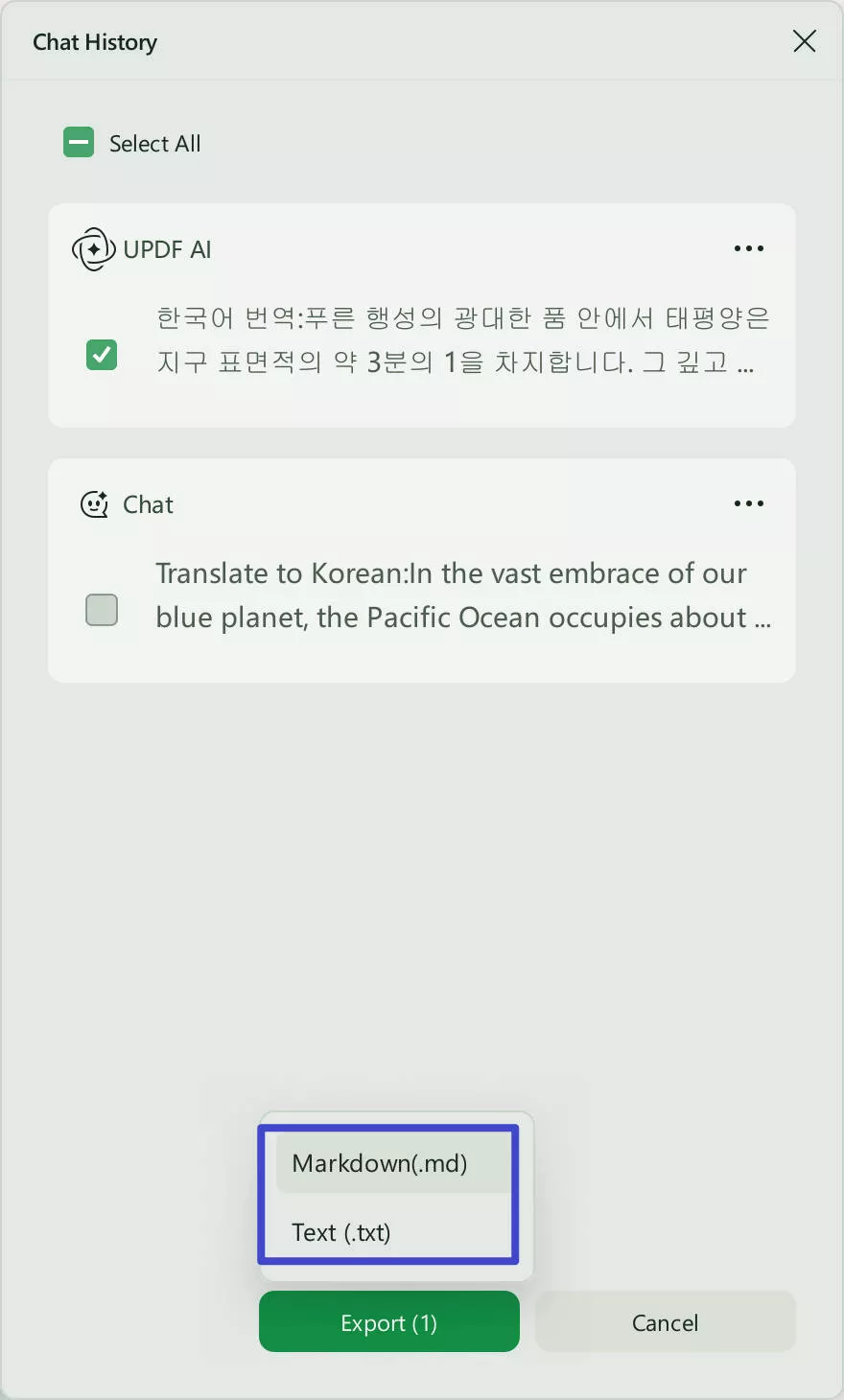Click the green checked box beside the Korean translation
Screen dimensions: 844x1400
pos(101,355)
